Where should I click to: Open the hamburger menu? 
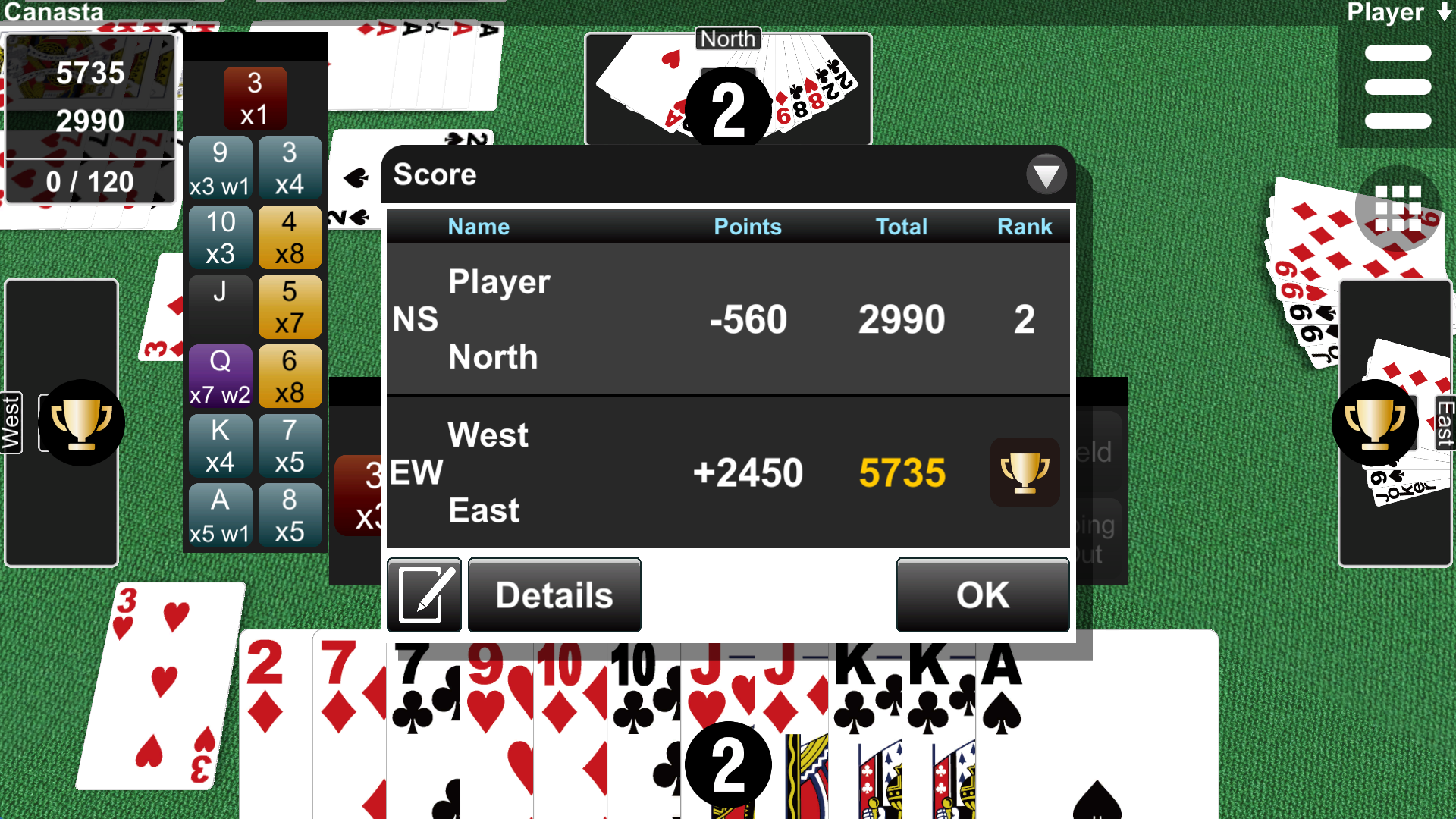(x=1397, y=86)
